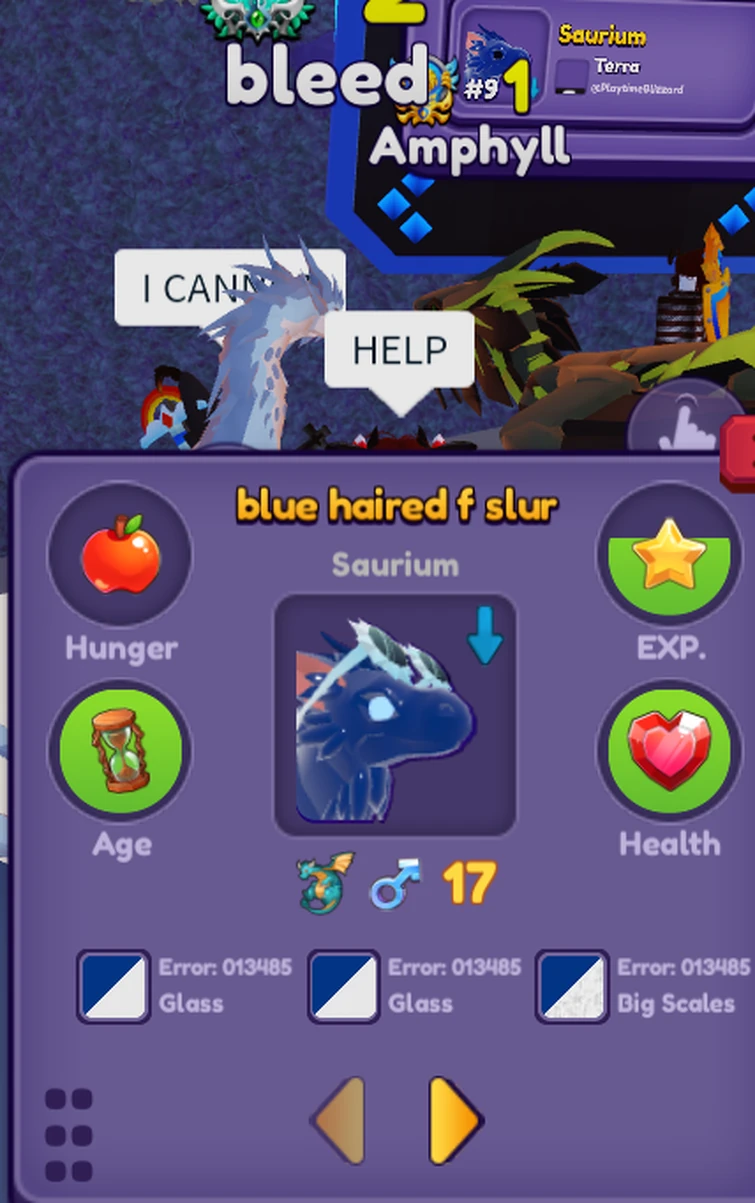Click the Terra name label

point(617,67)
